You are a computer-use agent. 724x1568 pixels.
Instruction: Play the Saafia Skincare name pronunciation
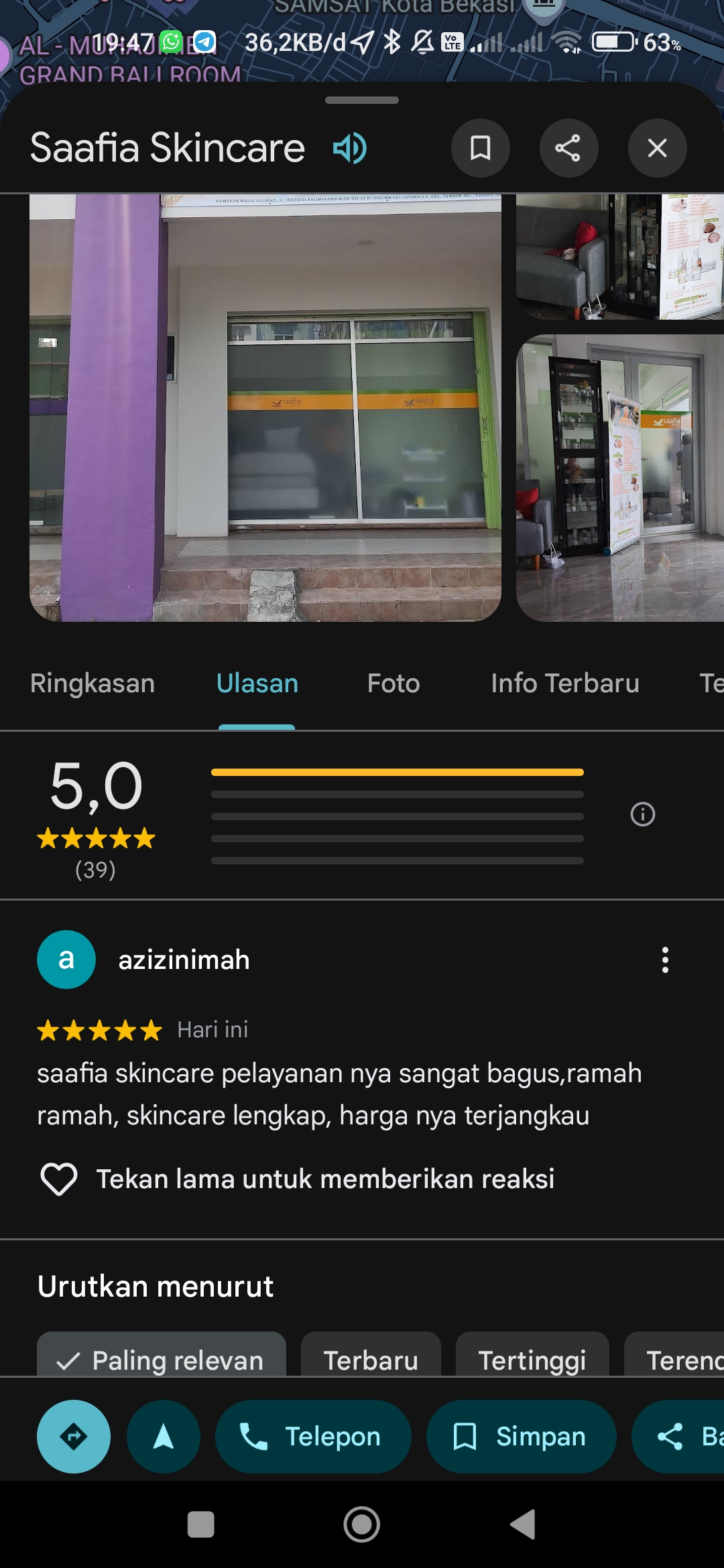click(x=350, y=148)
